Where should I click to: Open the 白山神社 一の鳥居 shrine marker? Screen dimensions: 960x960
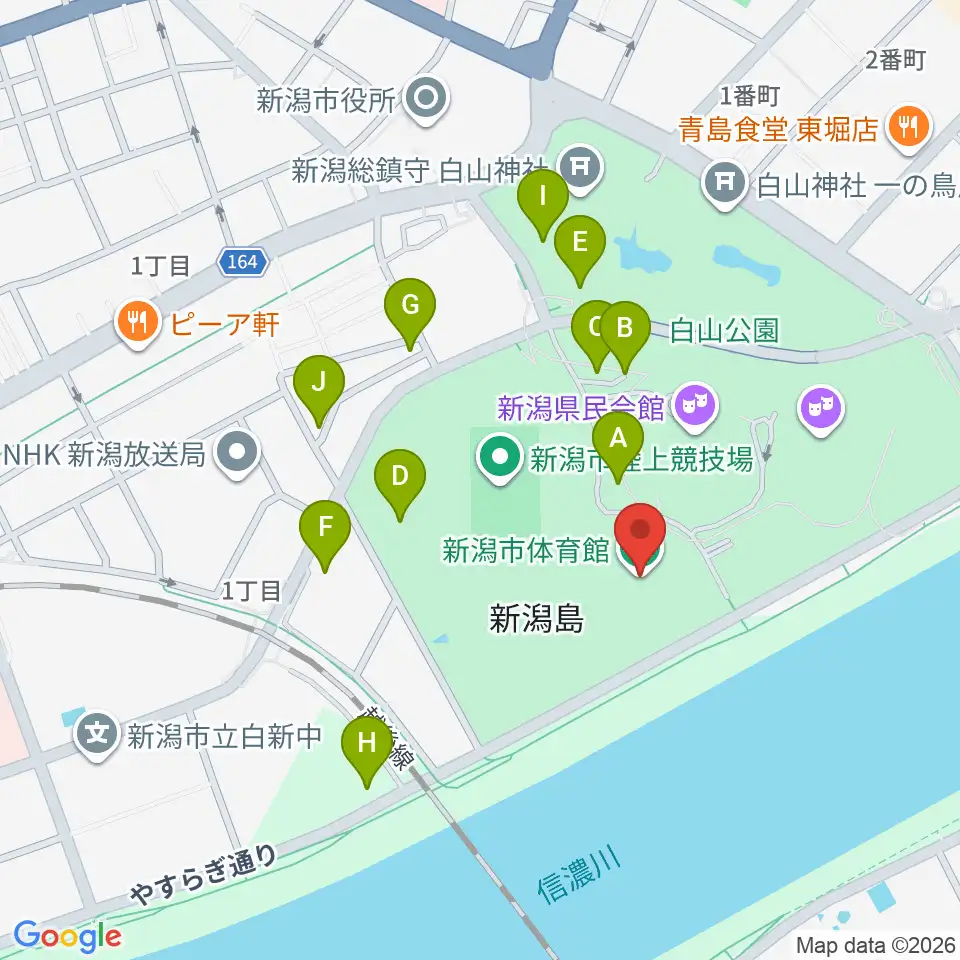coord(725,184)
